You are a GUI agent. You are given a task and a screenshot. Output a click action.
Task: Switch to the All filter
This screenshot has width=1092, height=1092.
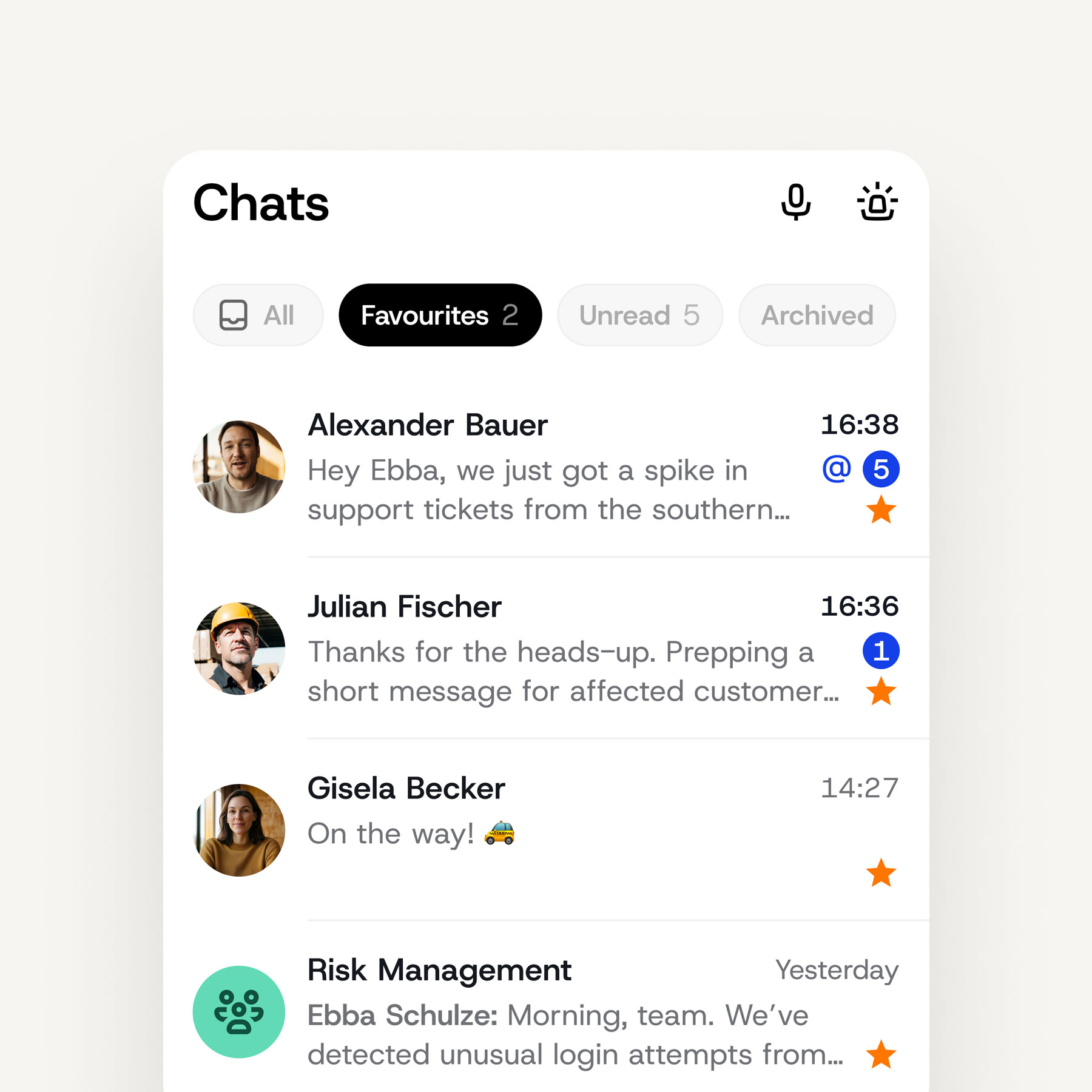pos(258,315)
